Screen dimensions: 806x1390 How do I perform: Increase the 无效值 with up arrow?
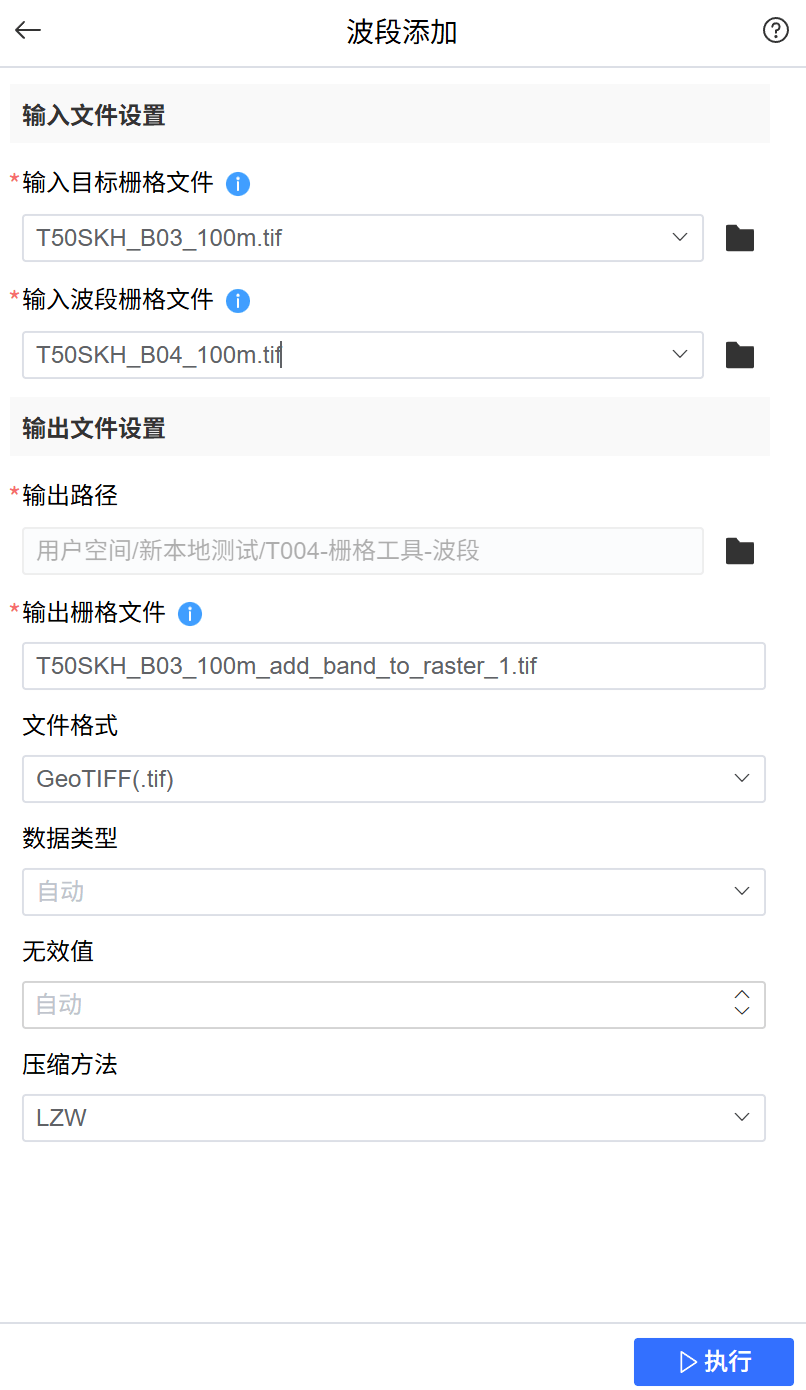click(x=742, y=996)
